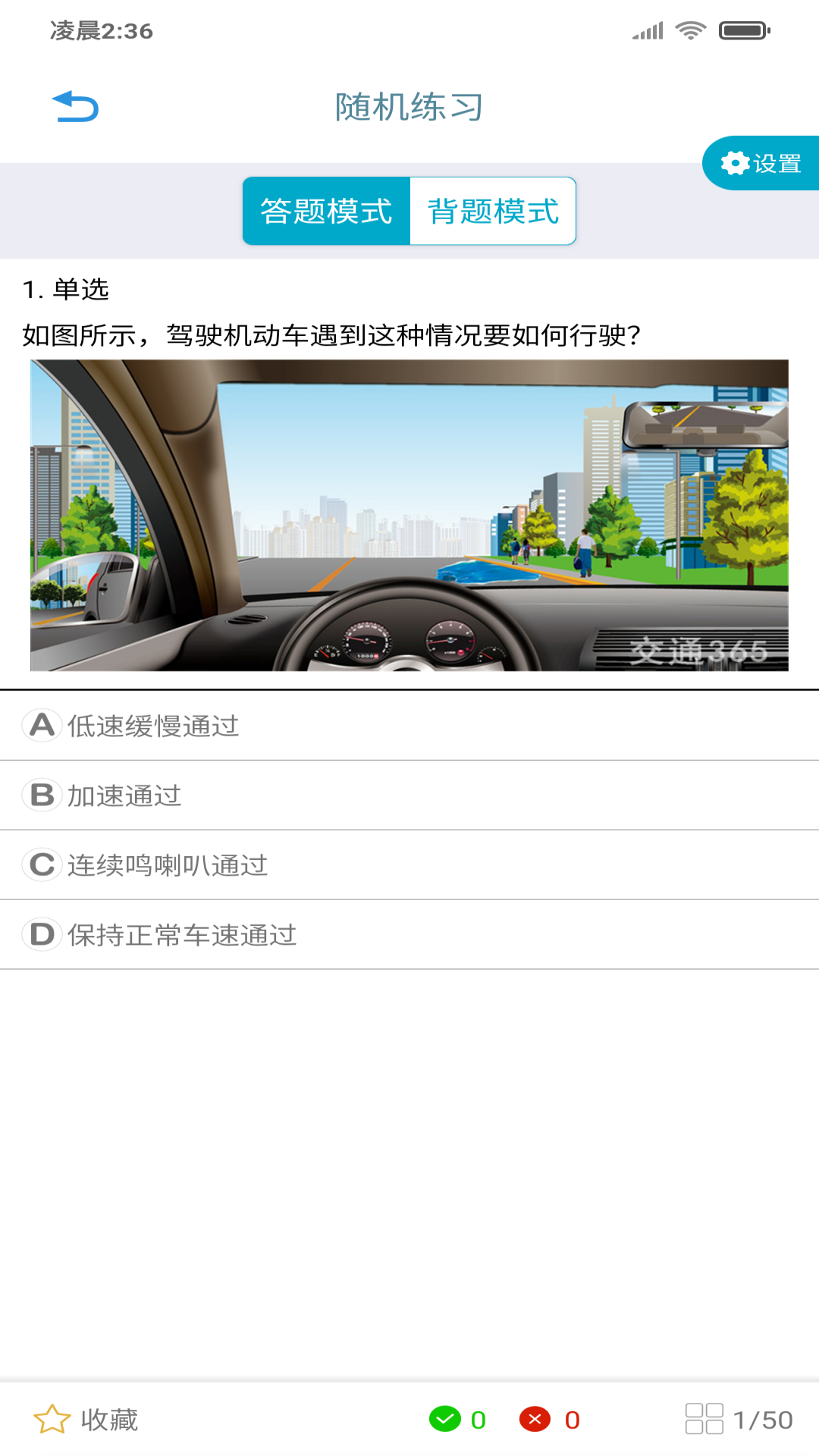Switch to 答题模式 tab
This screenshot has height=1456, width=819.
[326, 212]
